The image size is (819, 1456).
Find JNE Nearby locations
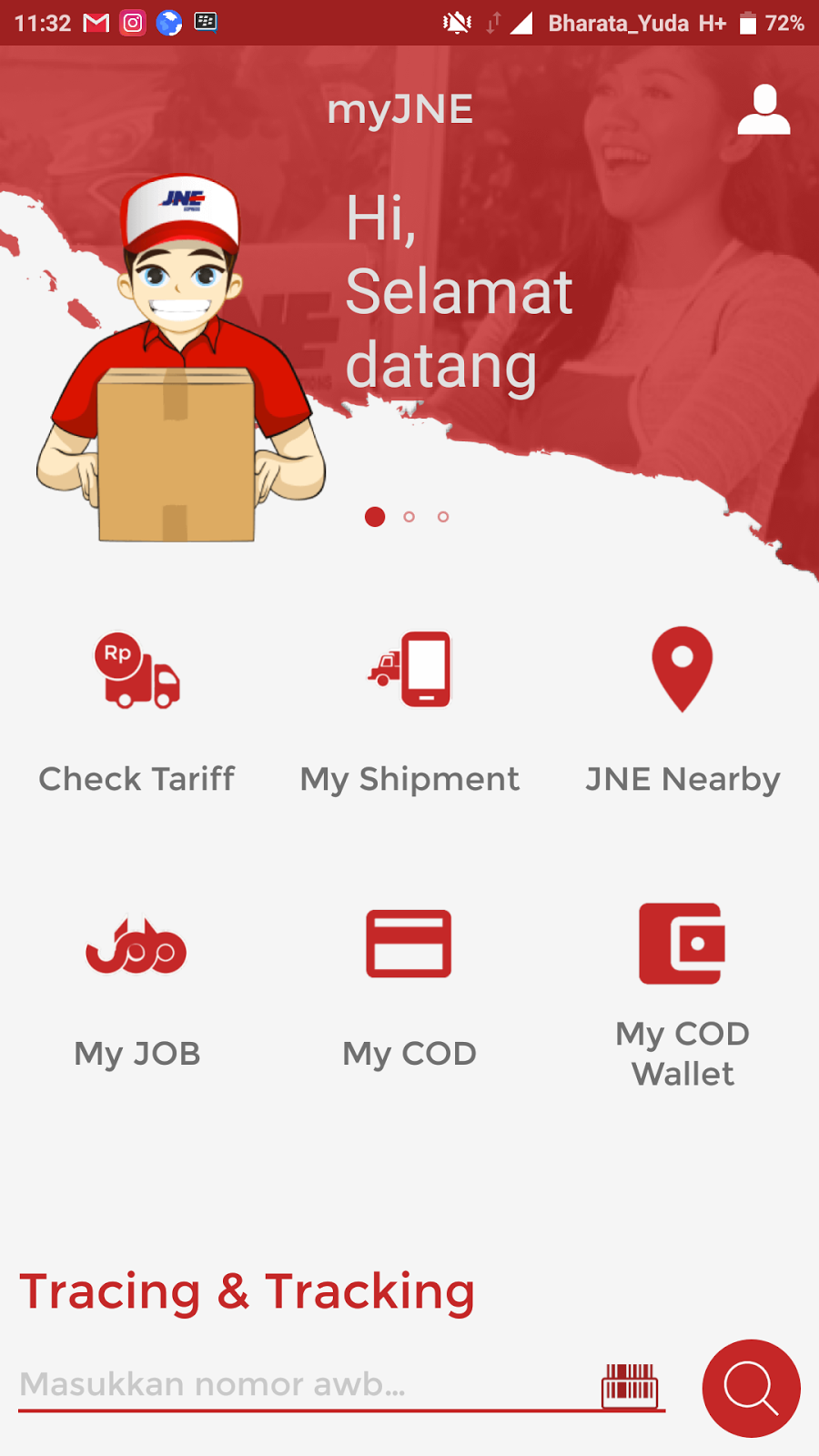click(682, 710)
